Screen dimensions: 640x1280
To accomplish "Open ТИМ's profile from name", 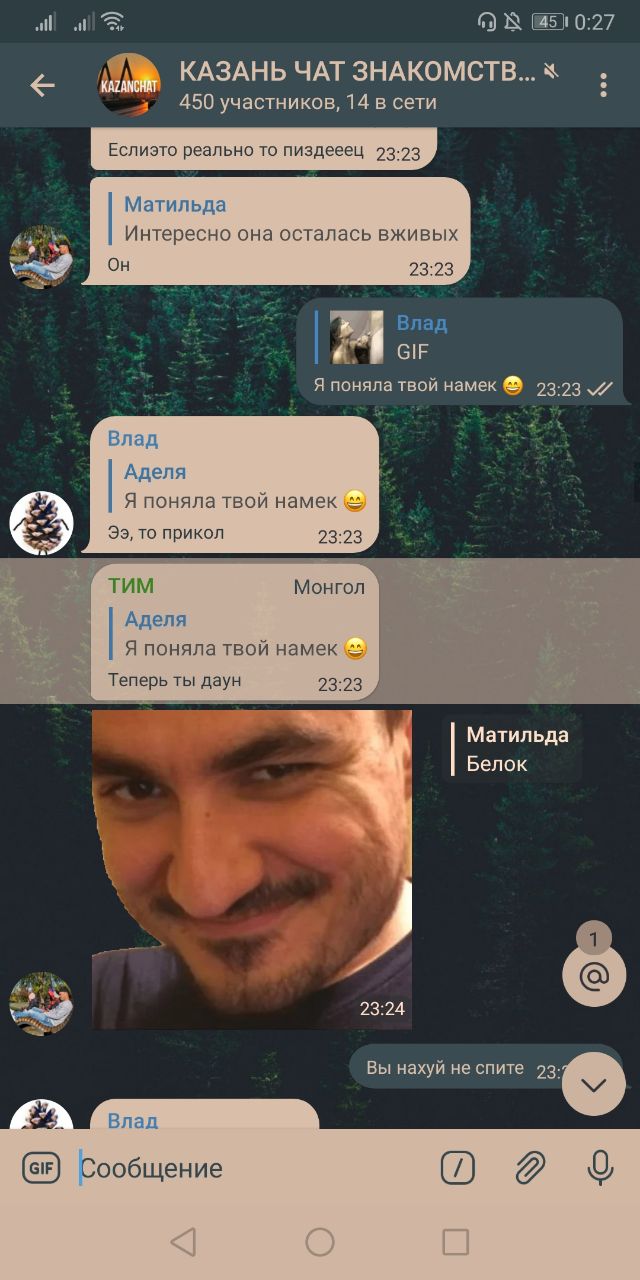I will click(131, 586).
